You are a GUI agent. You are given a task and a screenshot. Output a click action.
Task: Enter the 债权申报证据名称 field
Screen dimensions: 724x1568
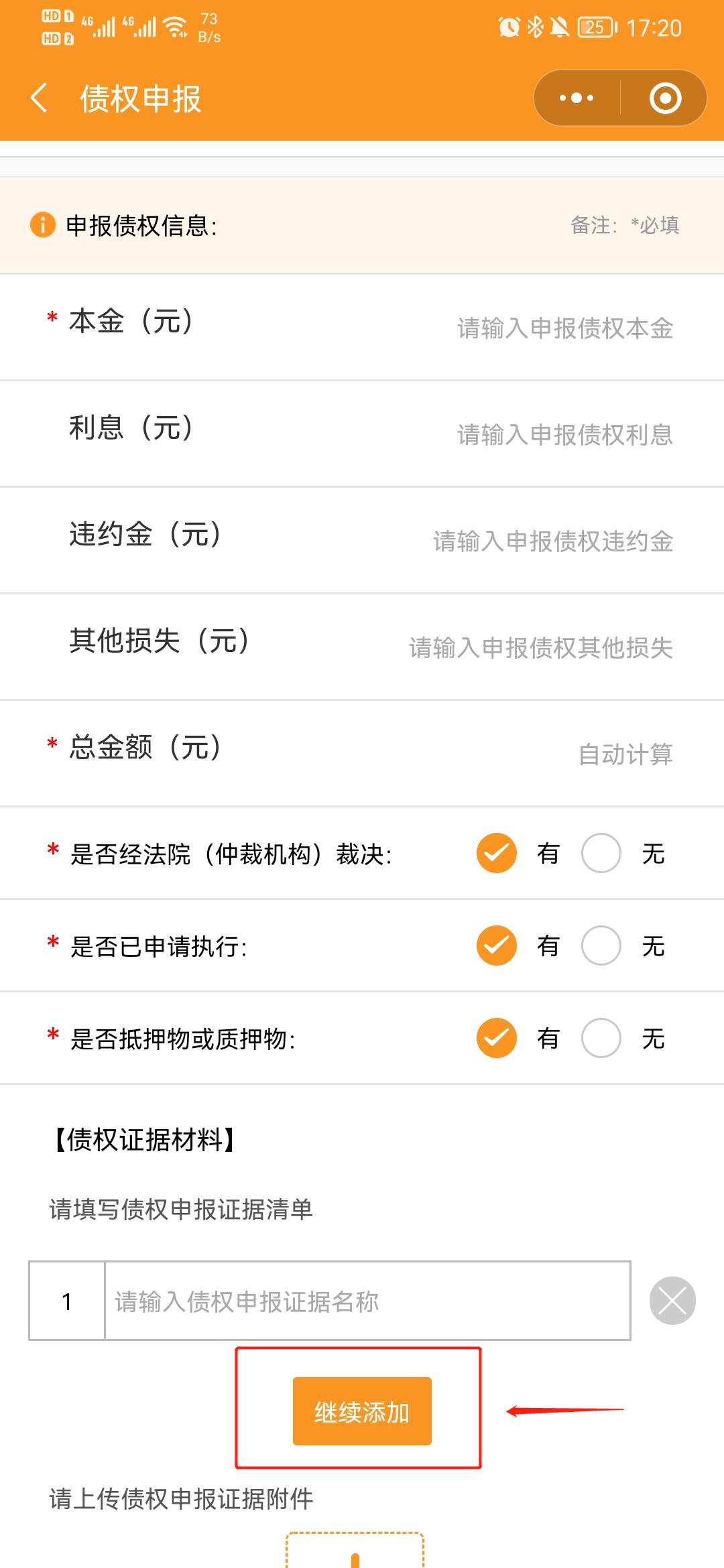[x=367, y=1301]
